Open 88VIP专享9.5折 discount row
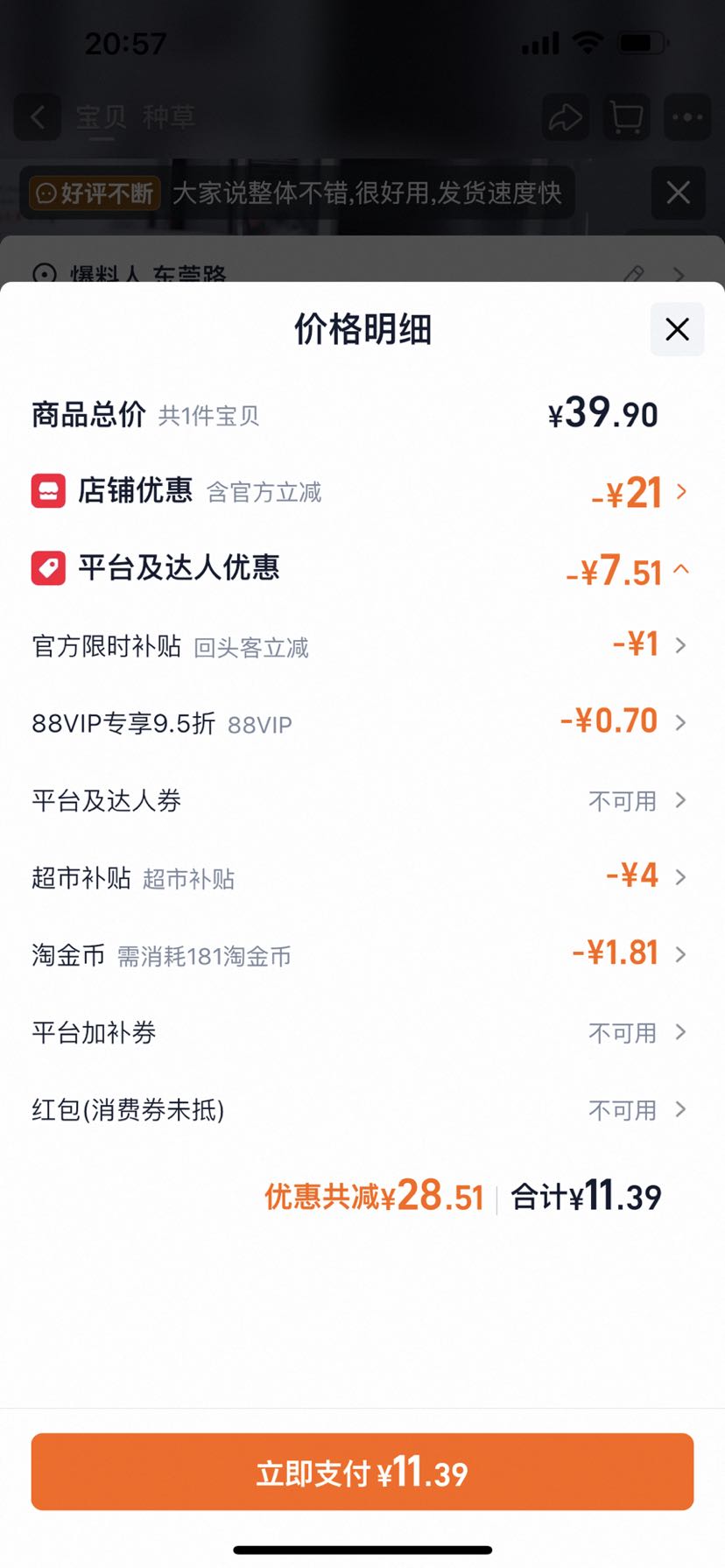The image size is (725, 1568). [362, 723]
